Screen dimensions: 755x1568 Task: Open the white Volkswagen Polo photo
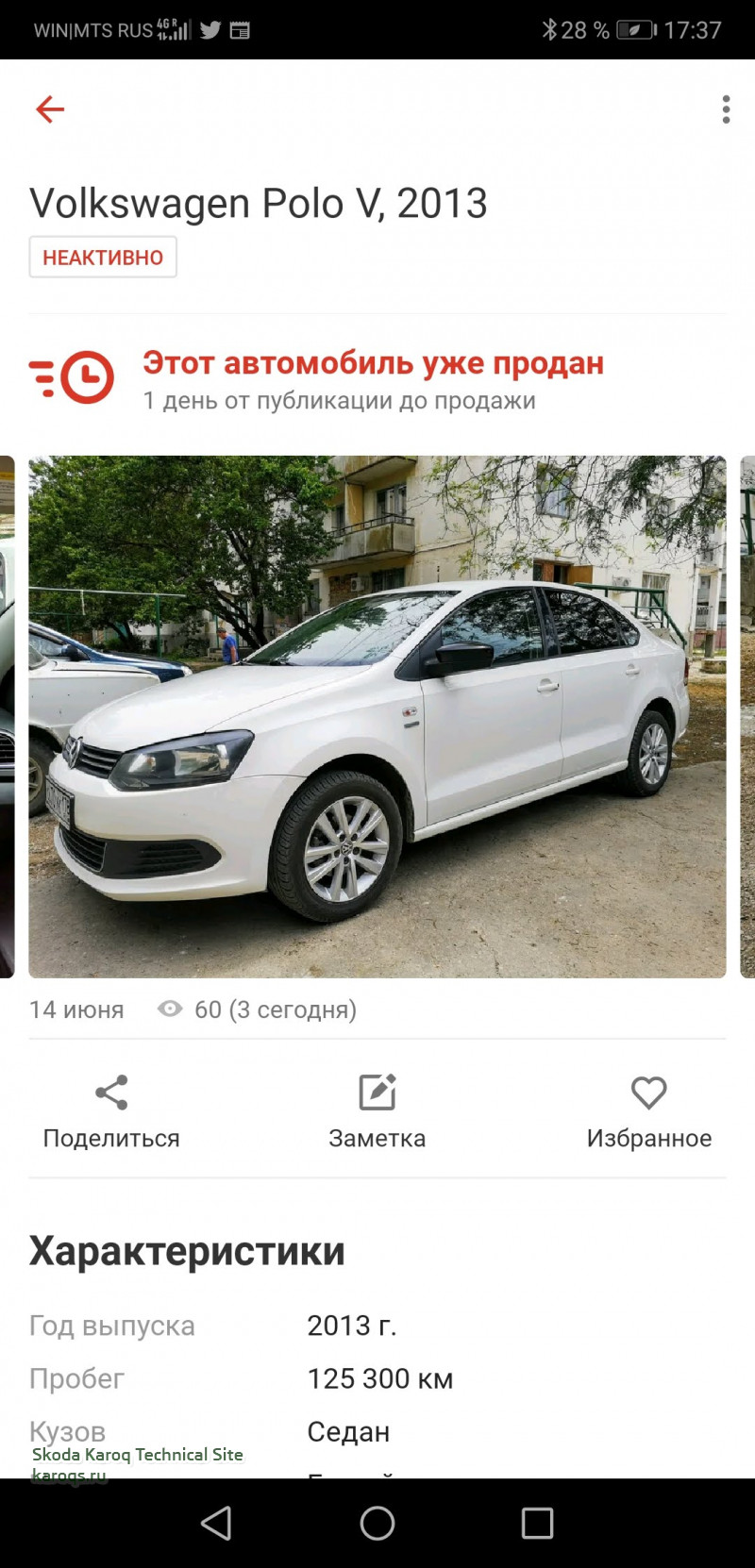tap(377, 717)
